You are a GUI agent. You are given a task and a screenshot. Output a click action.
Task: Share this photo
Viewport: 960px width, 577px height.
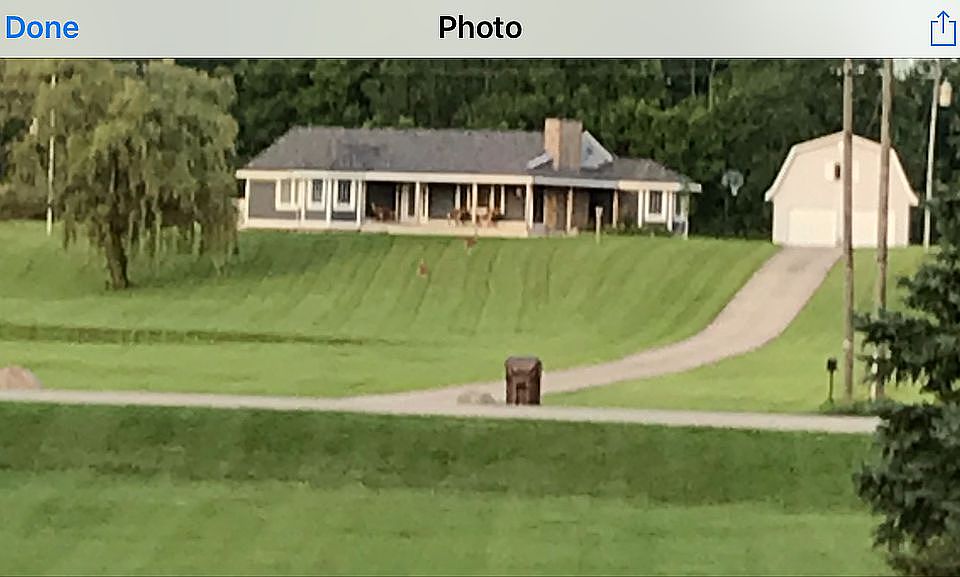click(942, 28)
